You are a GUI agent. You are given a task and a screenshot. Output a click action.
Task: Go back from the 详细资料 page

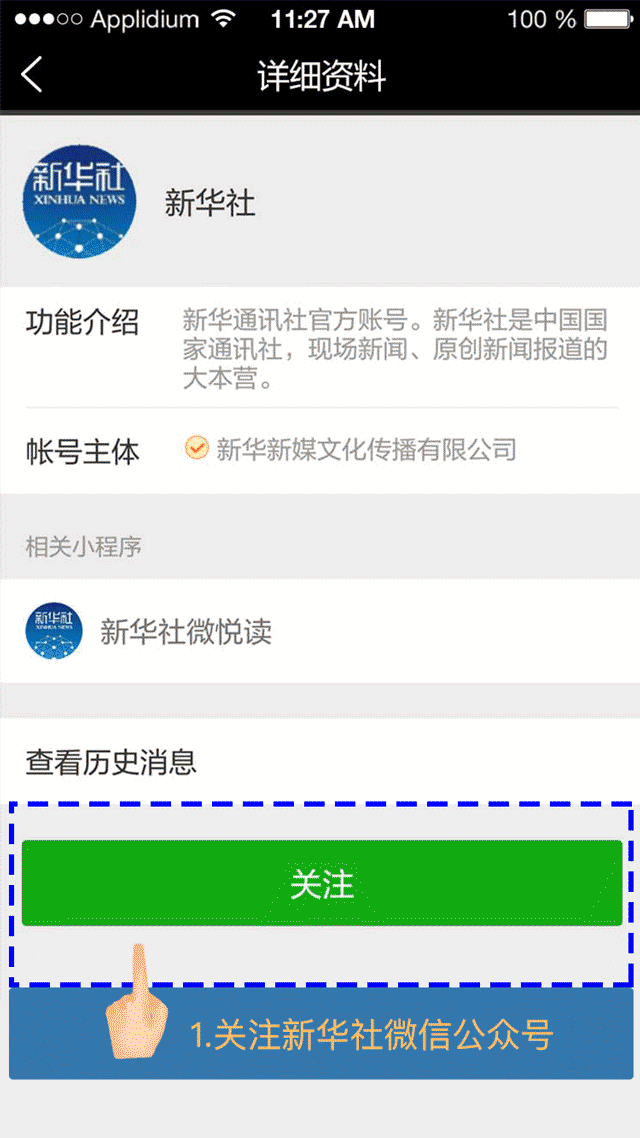pos(32,74)
